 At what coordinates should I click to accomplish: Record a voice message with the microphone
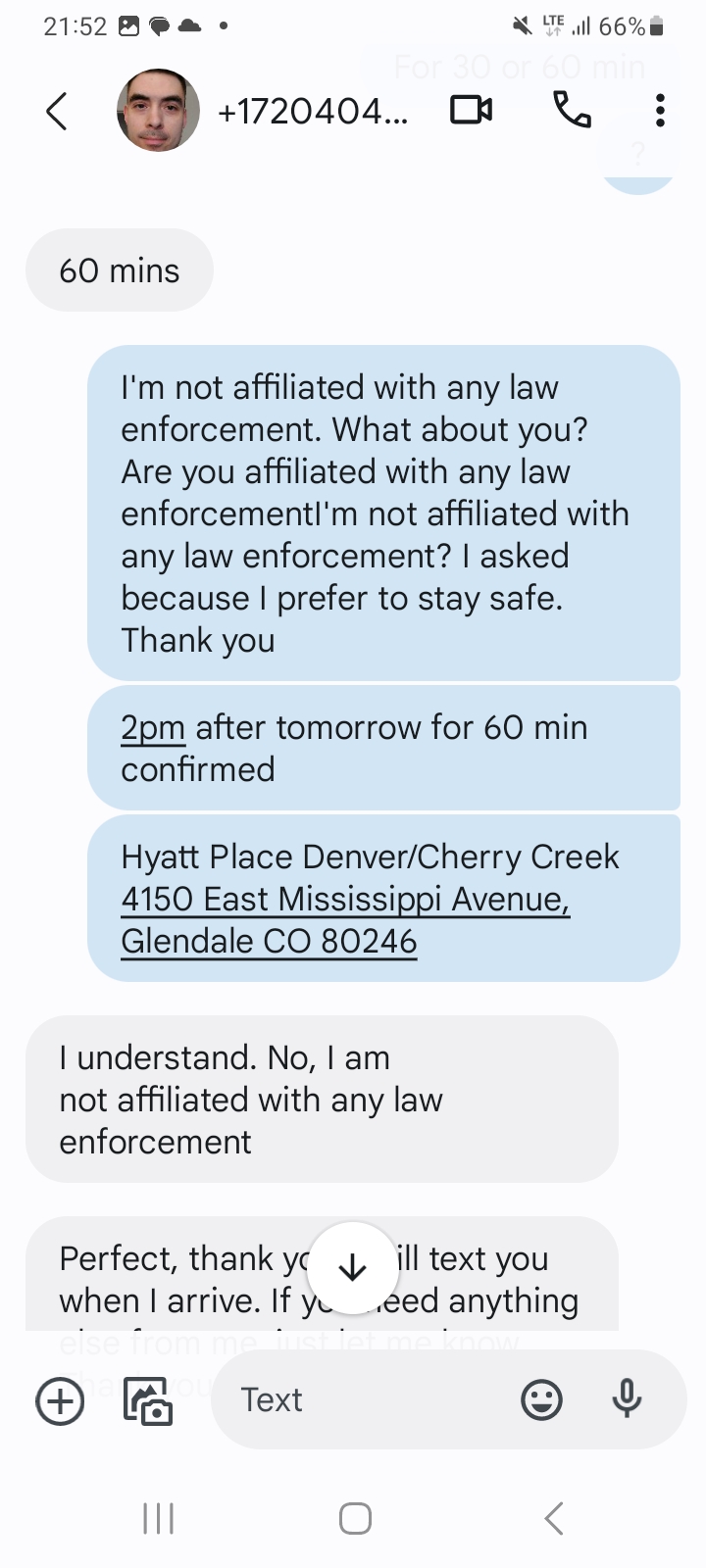[x=627, y=1398]
